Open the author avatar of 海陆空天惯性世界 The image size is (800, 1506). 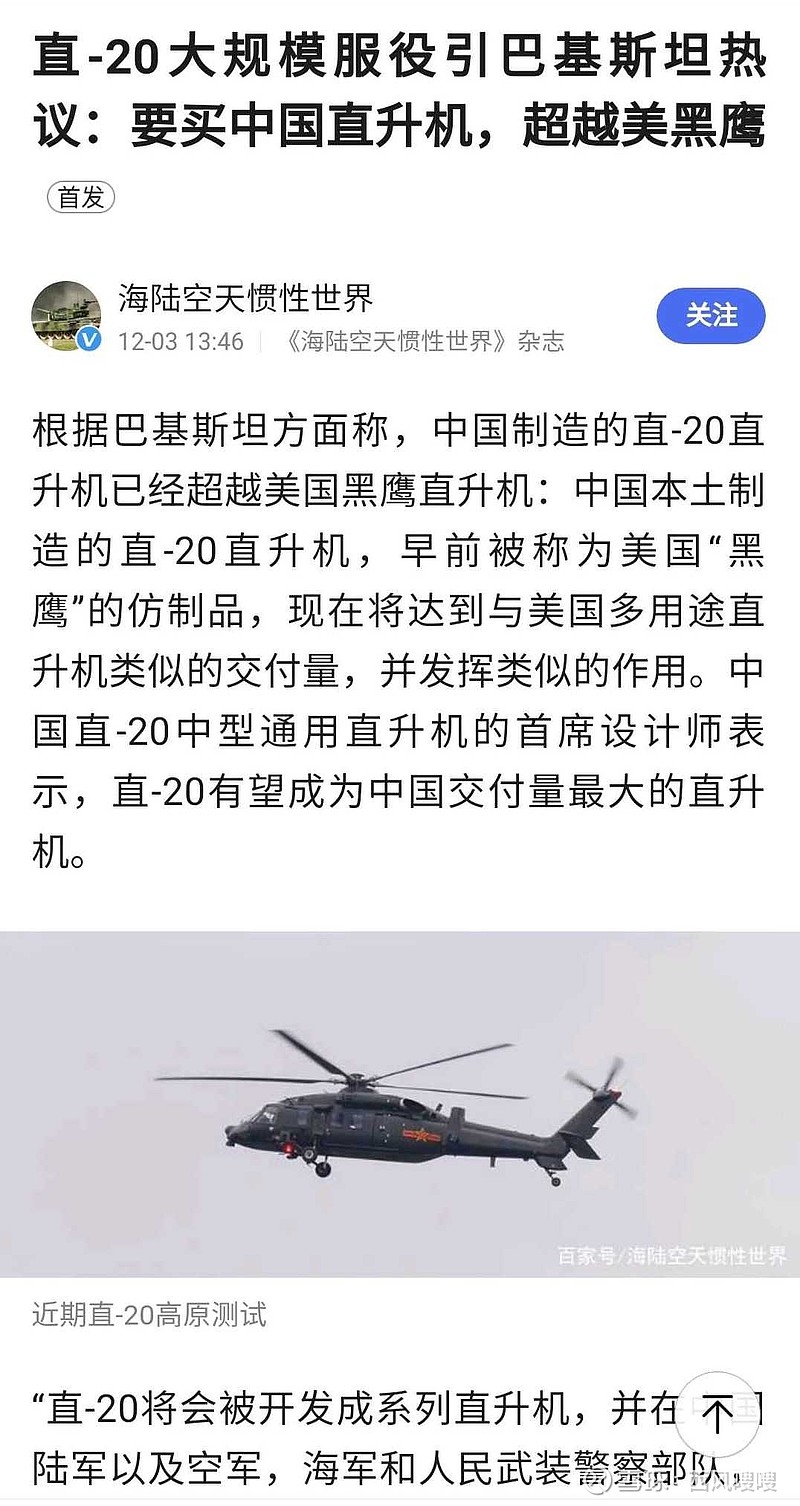click(x=66, y=316)
